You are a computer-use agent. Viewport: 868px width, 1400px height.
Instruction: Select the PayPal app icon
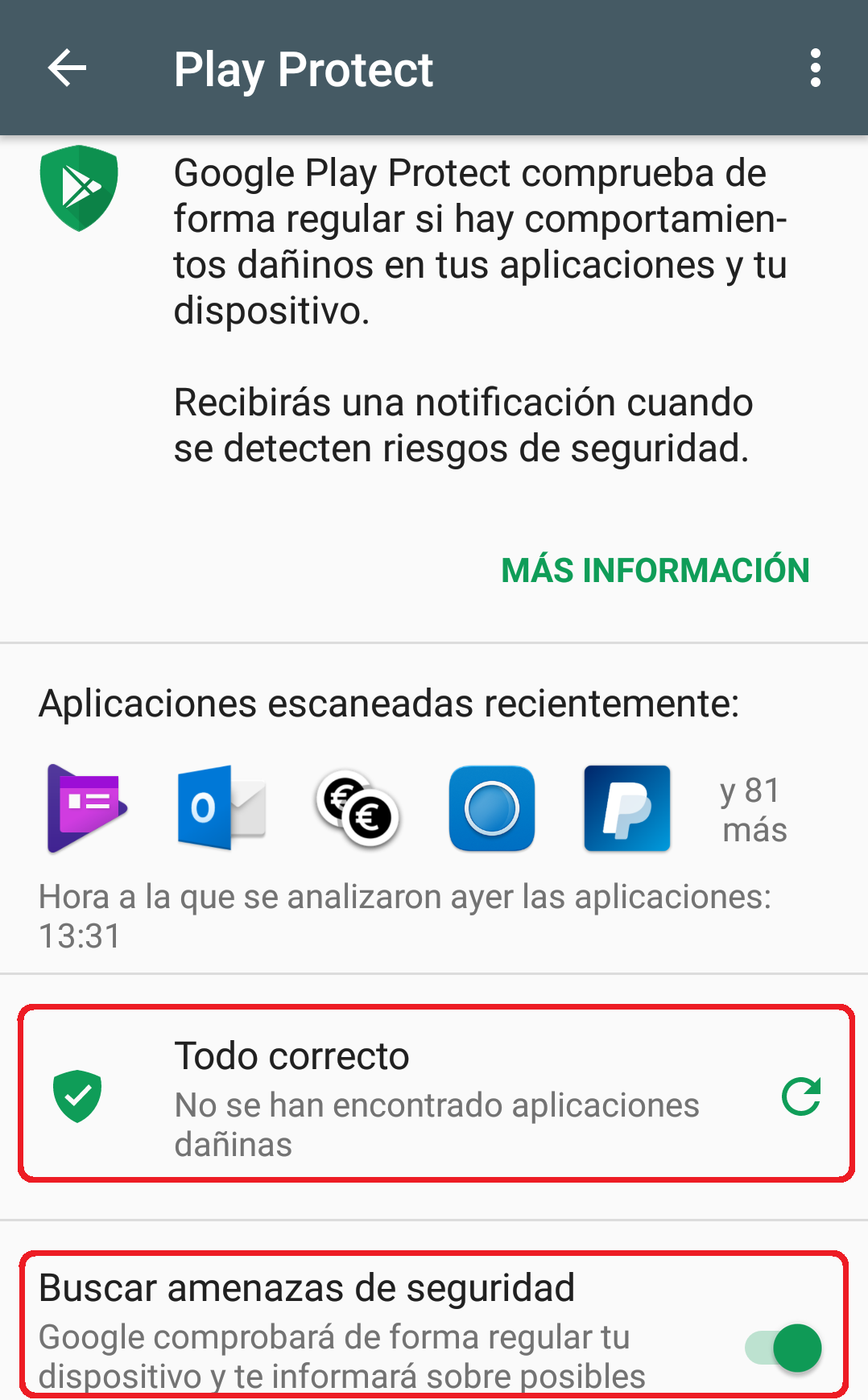coord(626,809)
